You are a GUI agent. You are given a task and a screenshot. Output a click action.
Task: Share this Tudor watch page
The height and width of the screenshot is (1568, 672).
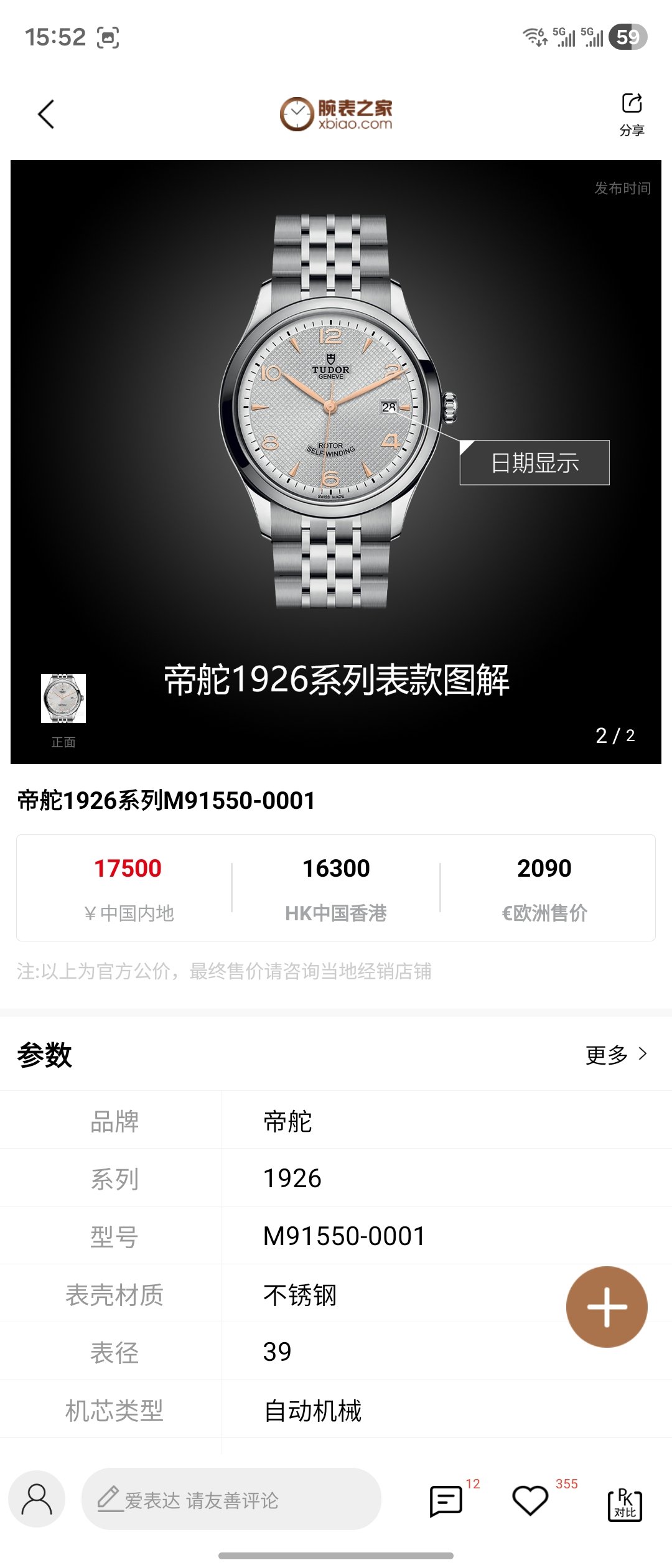coord(632,112)
